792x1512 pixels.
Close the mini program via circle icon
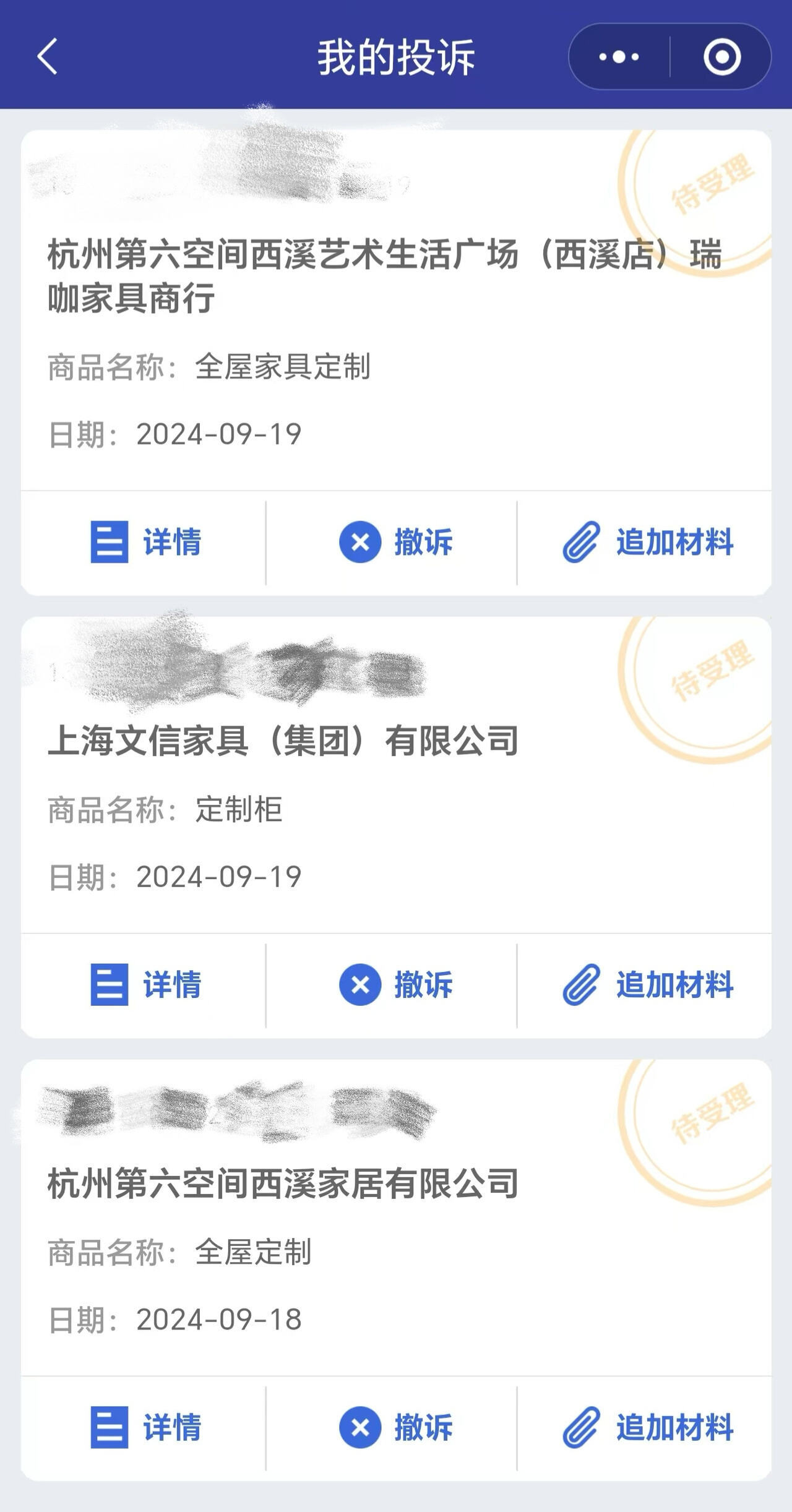click(x=721, y=57)
